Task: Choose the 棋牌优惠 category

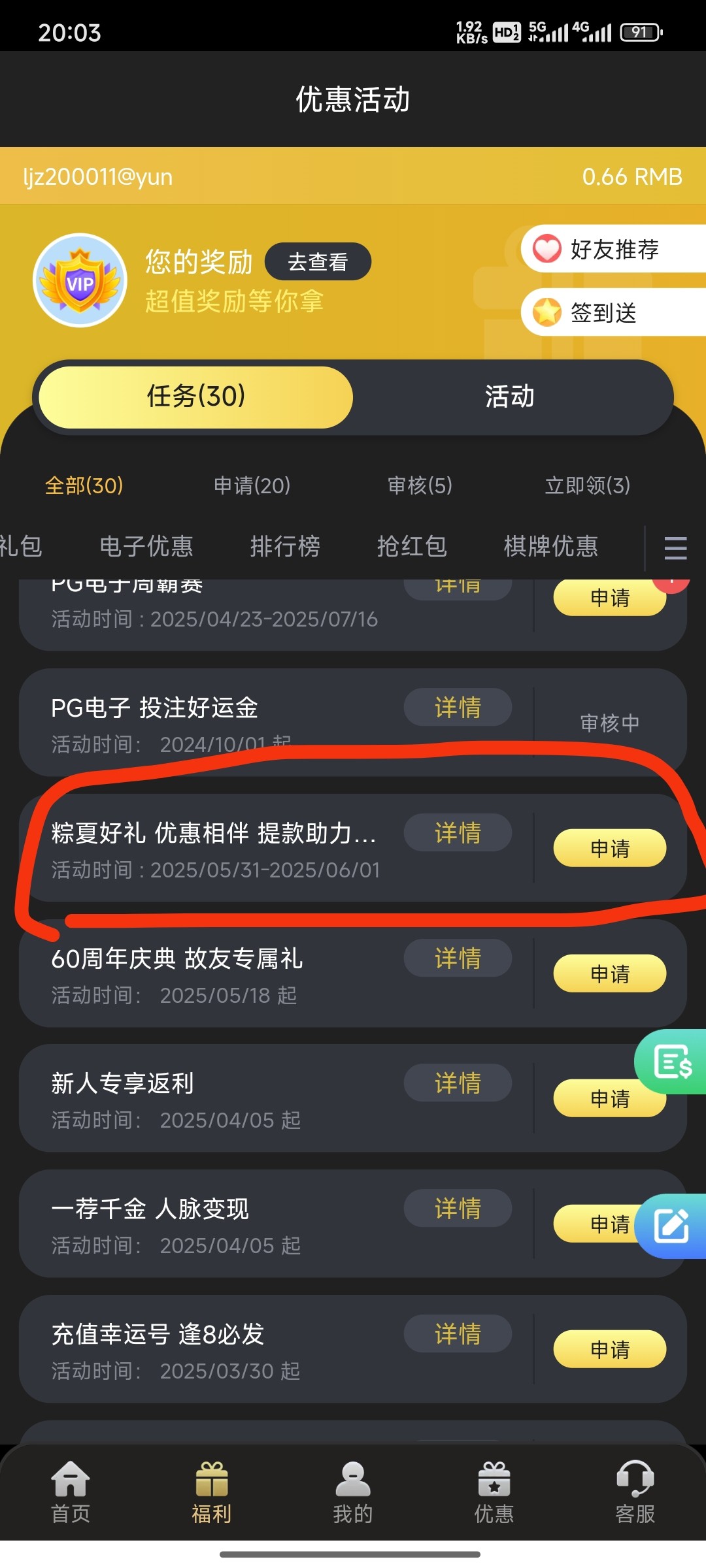Action: pyautogui.click(x=550, y=546)
